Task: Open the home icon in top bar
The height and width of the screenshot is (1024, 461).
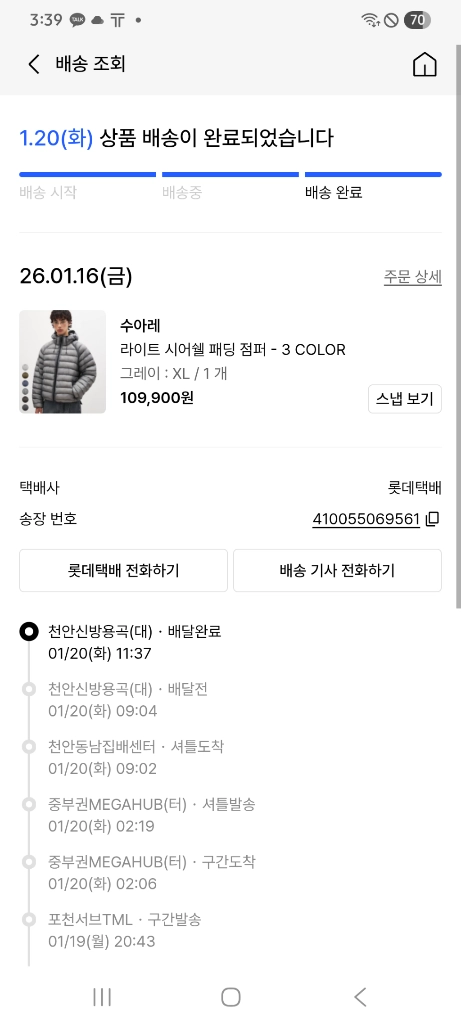Action: coord(424,64)
